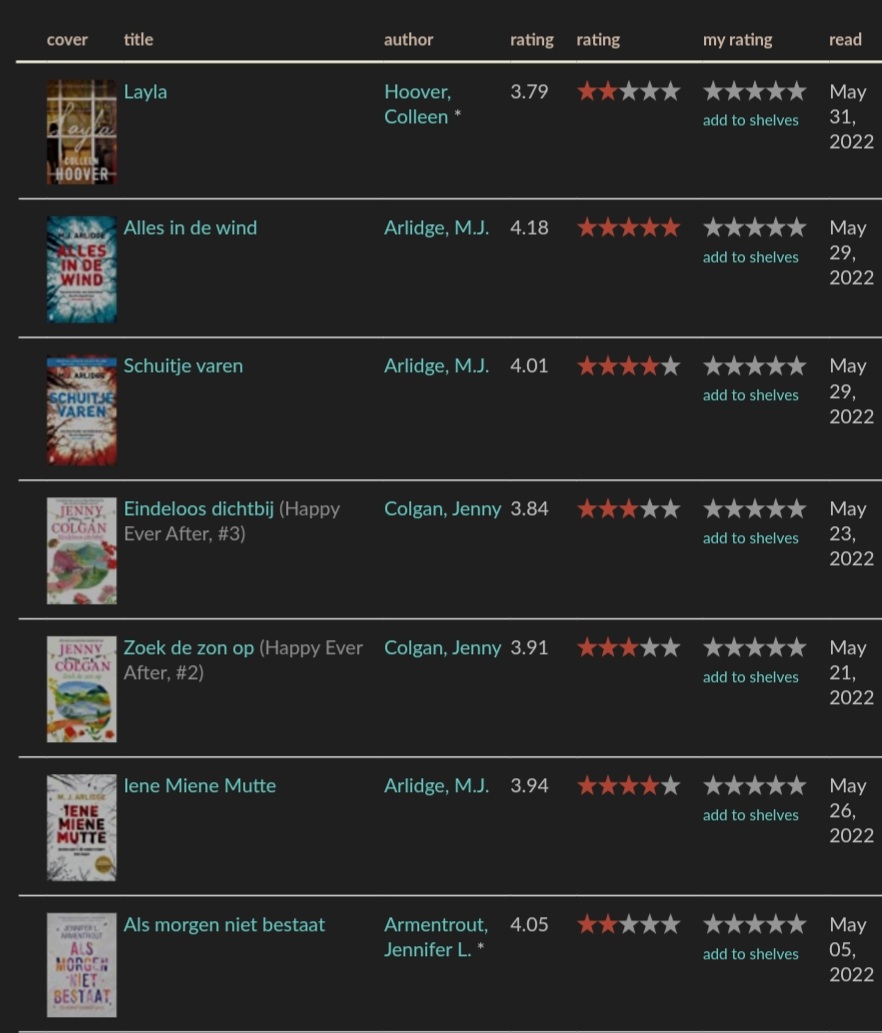The height and width of the screenshot is (1033, 882).
Task: Tap the Alles in de wind cover
Action: point(81,269)
